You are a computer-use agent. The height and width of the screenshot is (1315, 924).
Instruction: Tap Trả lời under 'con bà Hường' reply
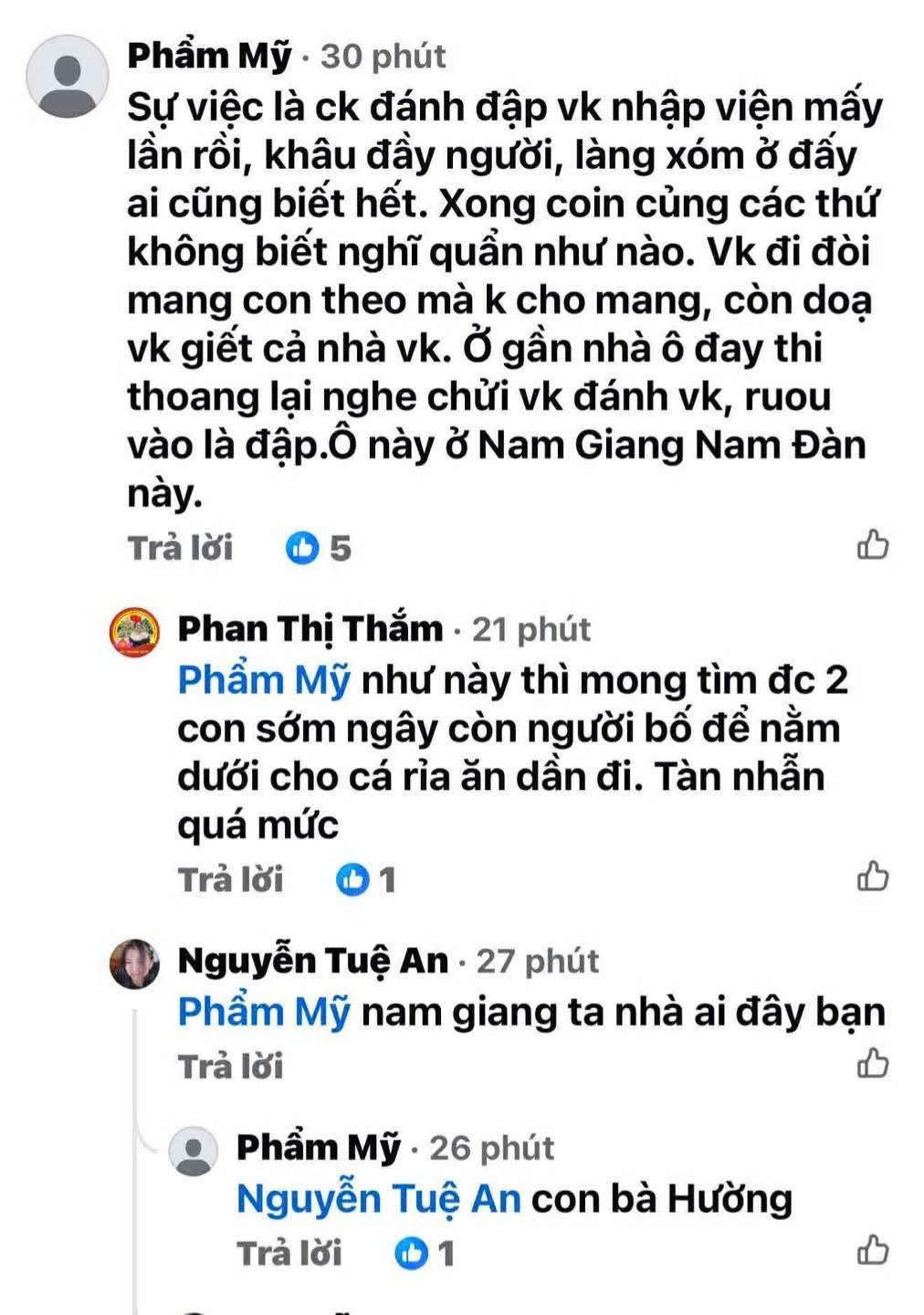(289, 1253)
